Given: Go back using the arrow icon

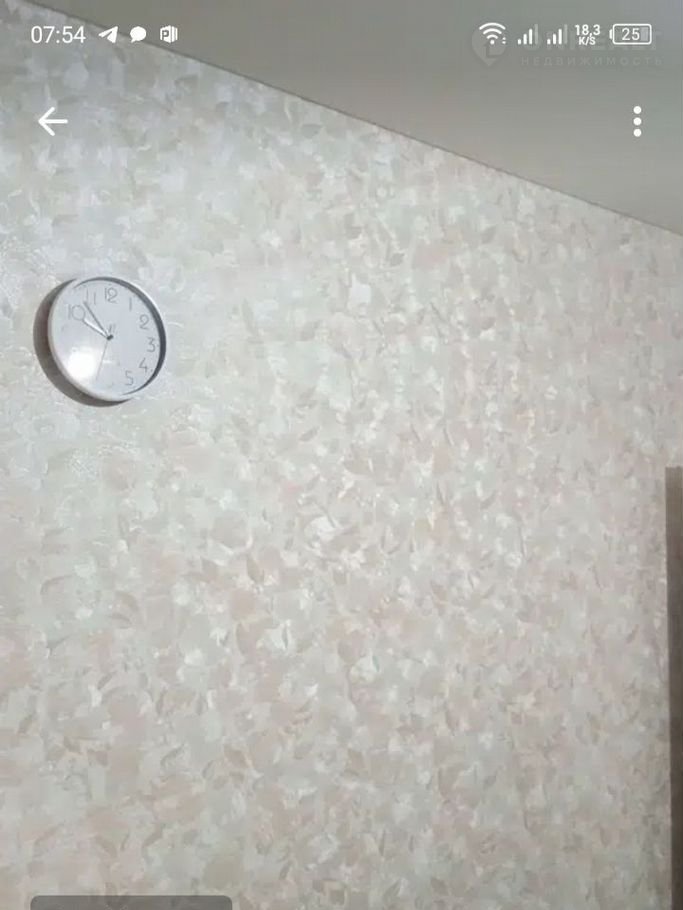Looking at the screenshot, I should [x=52, y=122].
